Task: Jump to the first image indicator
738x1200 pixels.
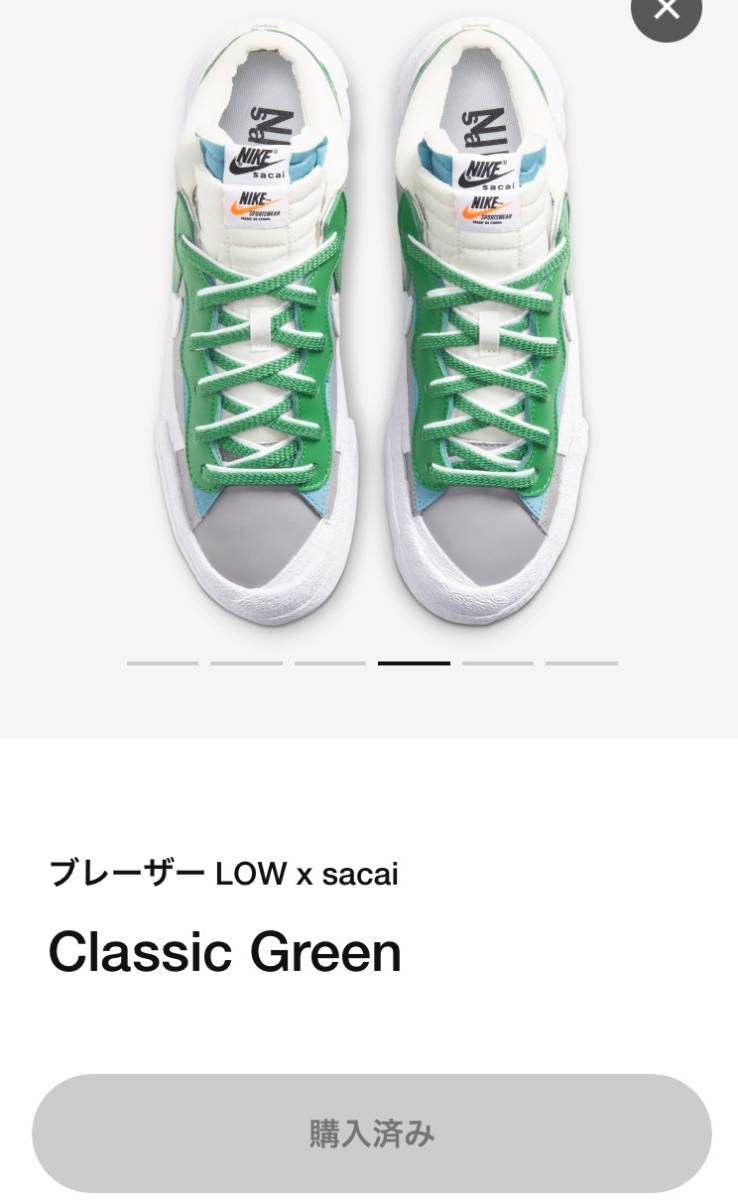Action: pyautogui.click(x=162, y=662)
